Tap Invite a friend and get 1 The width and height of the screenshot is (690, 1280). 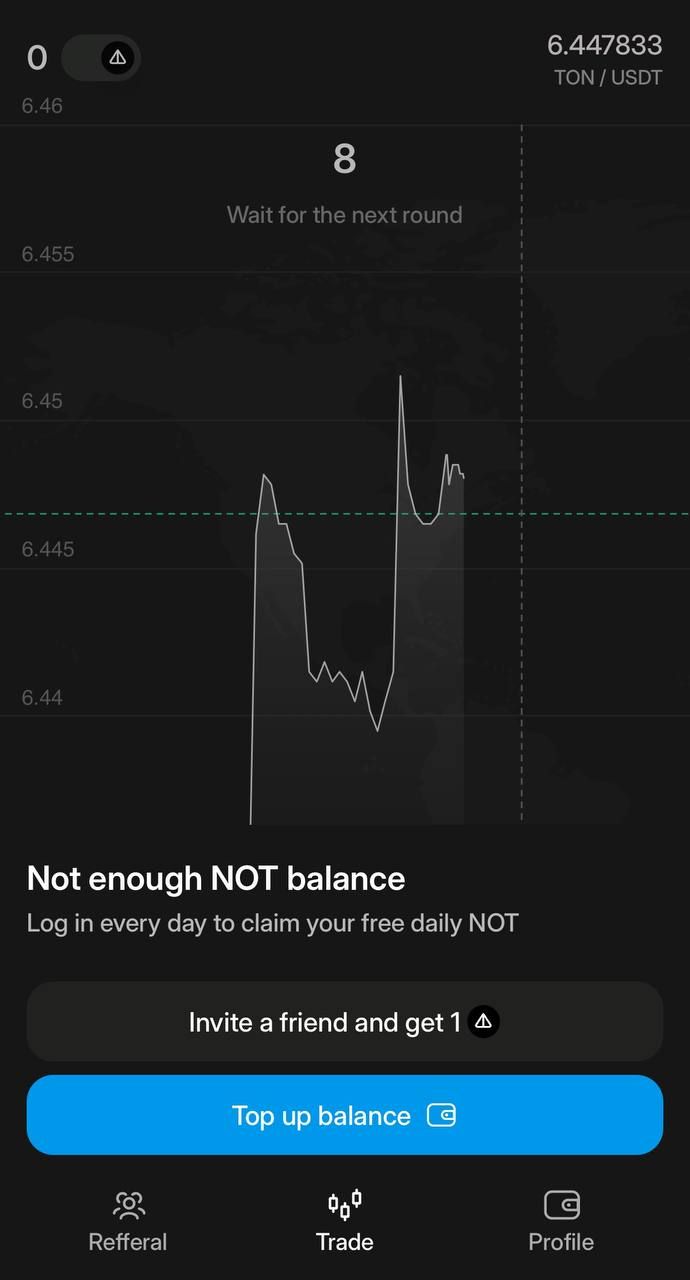[x=344, y=1021]
